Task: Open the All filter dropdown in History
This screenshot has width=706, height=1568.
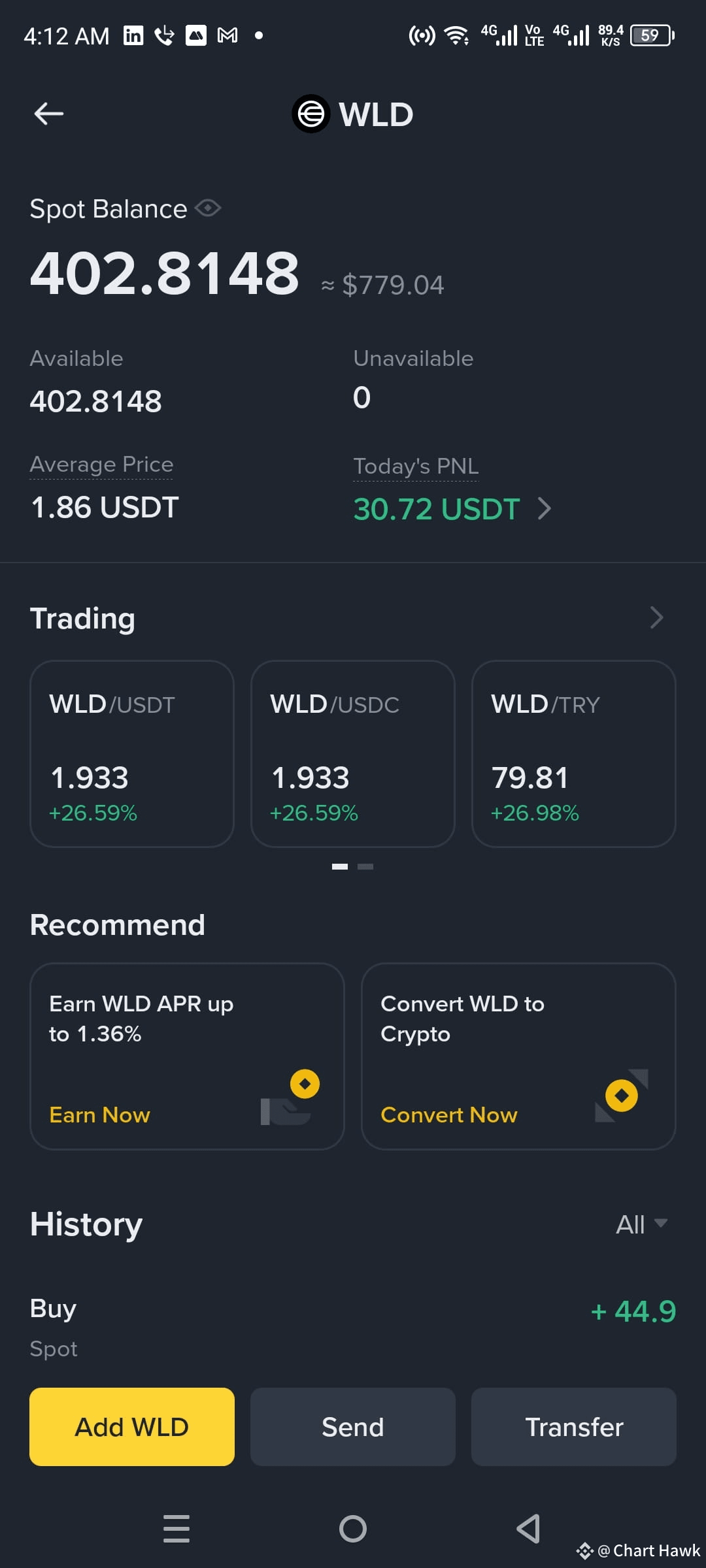Action: [641, 1224]
